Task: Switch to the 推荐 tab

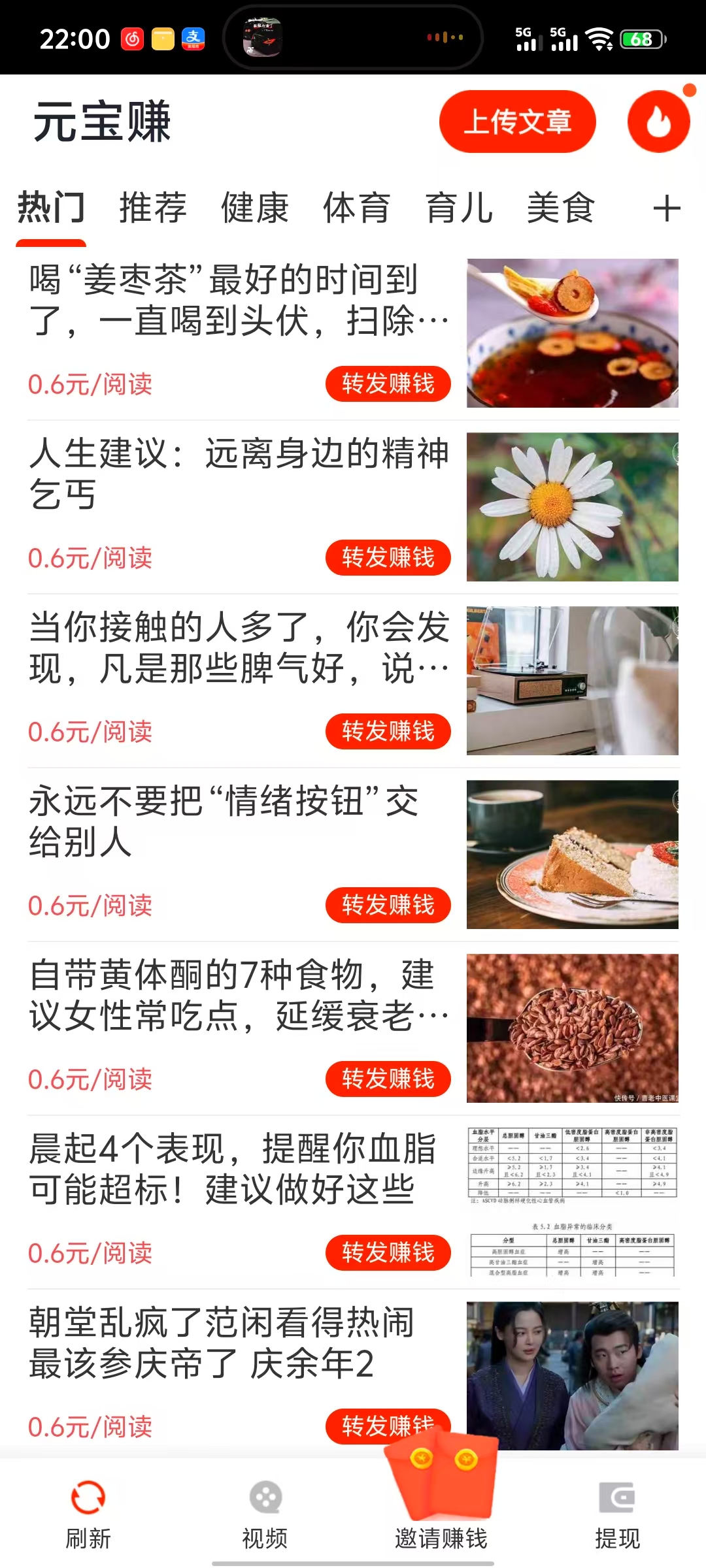Action: tap(151, 209)
